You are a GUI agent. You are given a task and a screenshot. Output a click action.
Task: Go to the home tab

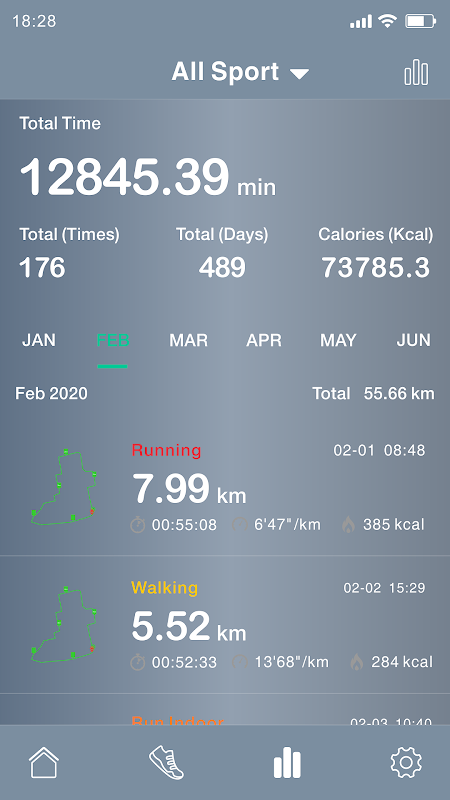pyautogui.click(x=44, y=763)
